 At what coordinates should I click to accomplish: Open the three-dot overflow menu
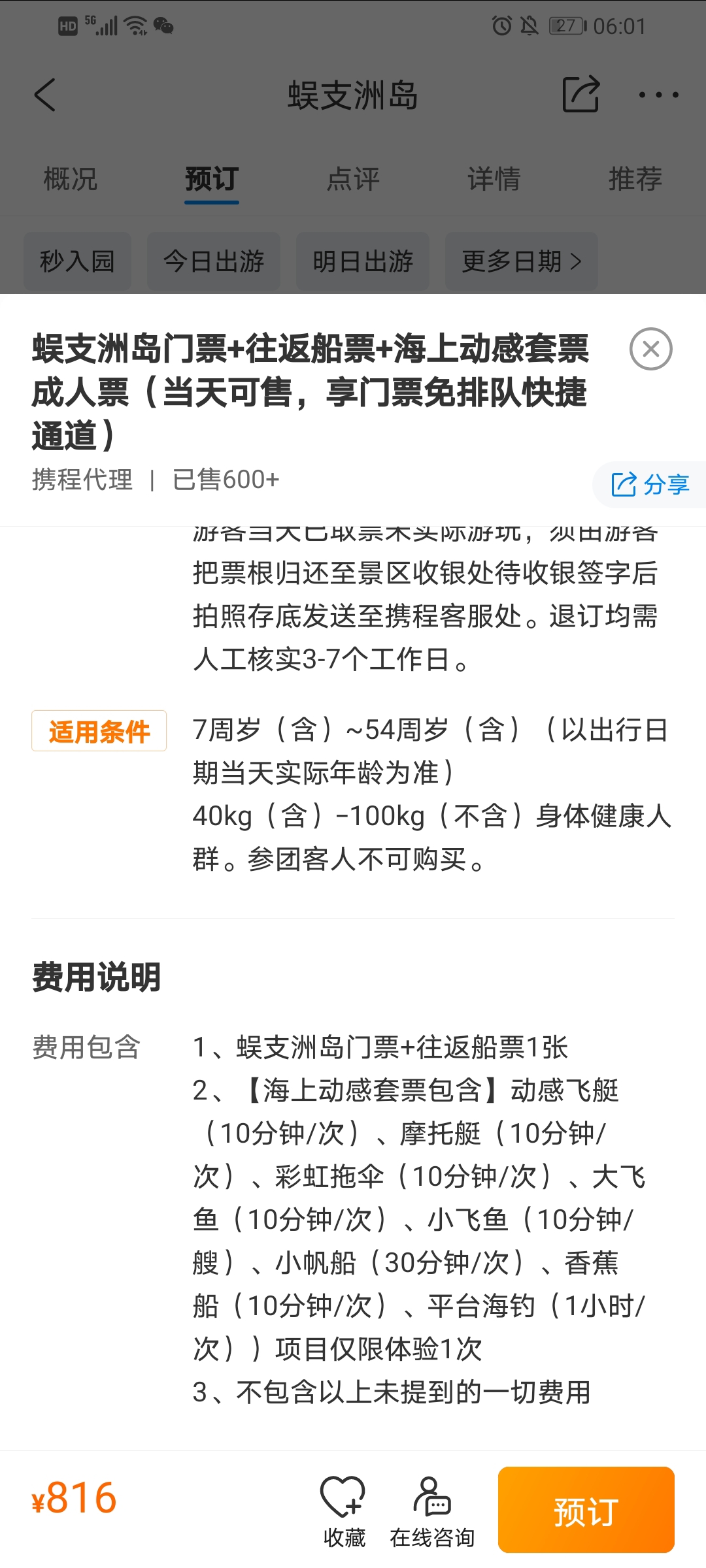(x=658, y=95)
